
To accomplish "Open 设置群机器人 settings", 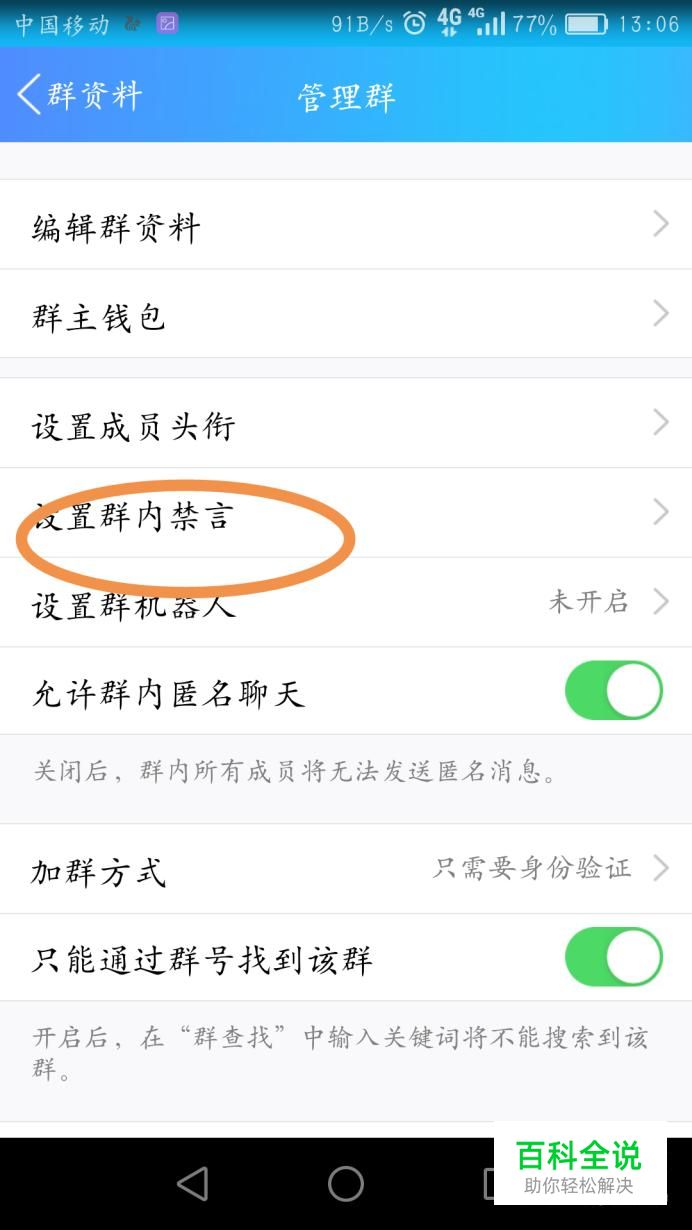I will pos(345,603).
